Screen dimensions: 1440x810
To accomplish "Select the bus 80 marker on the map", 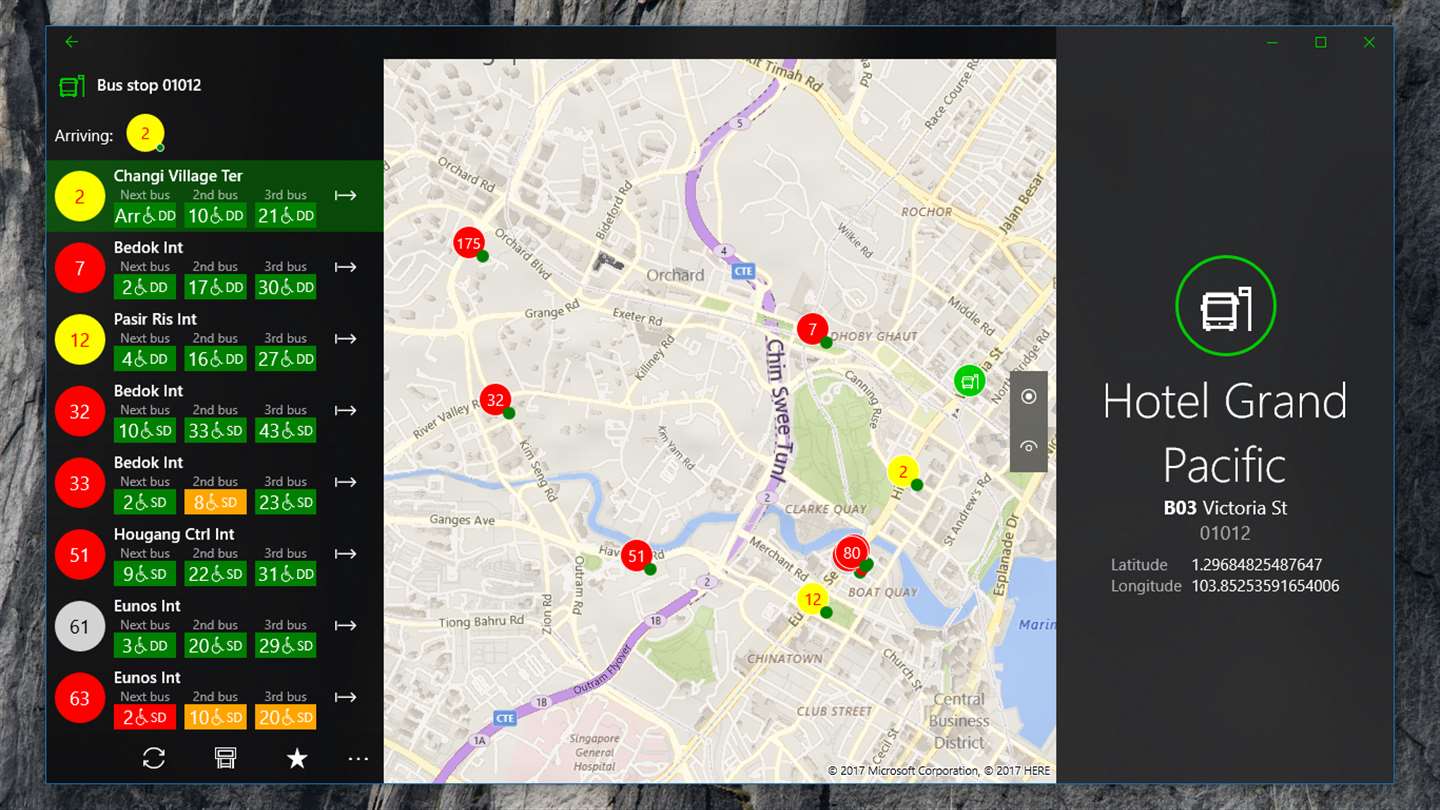I will [852, 553].
